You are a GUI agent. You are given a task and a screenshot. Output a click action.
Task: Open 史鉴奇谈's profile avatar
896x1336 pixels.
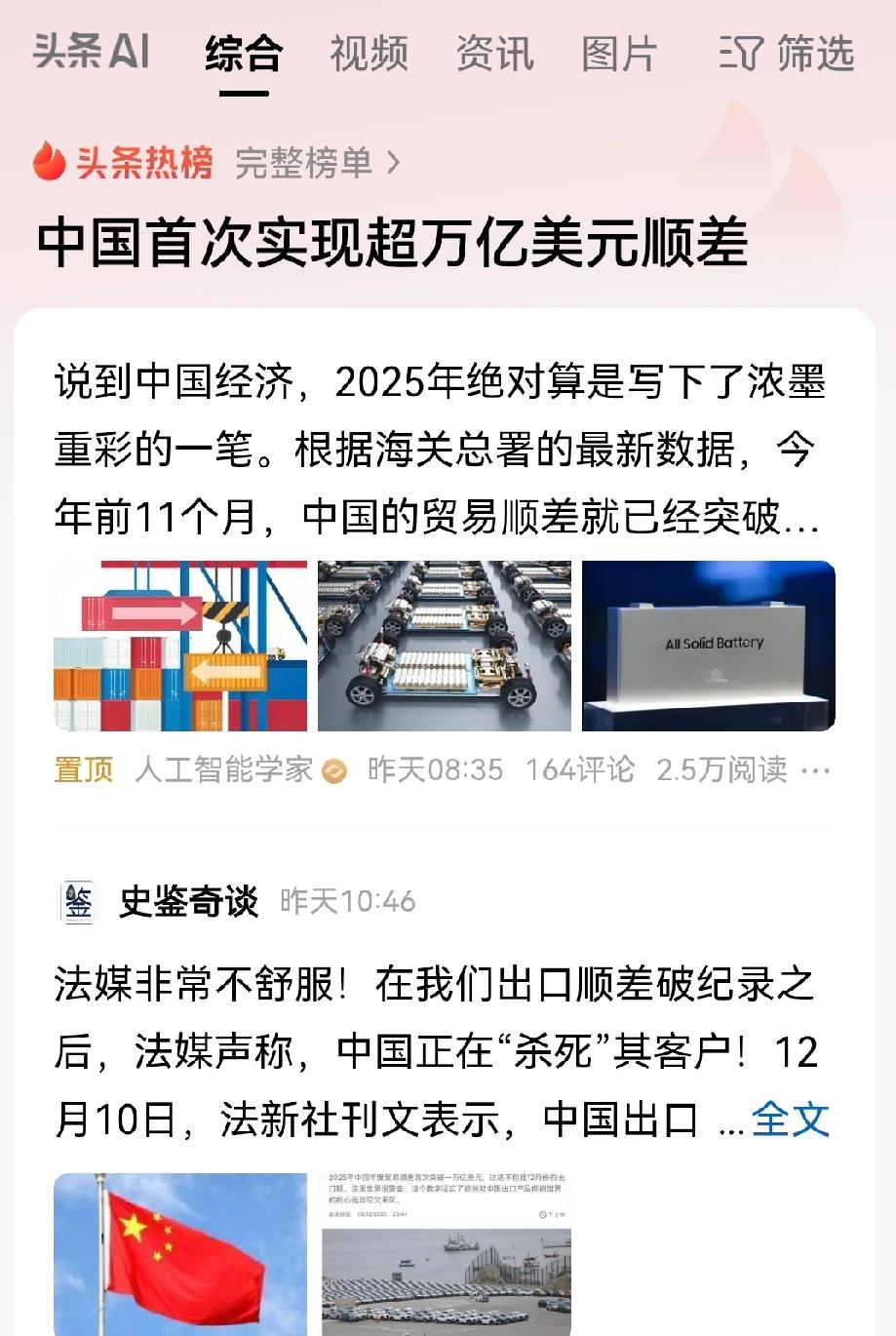click(78, 903)
